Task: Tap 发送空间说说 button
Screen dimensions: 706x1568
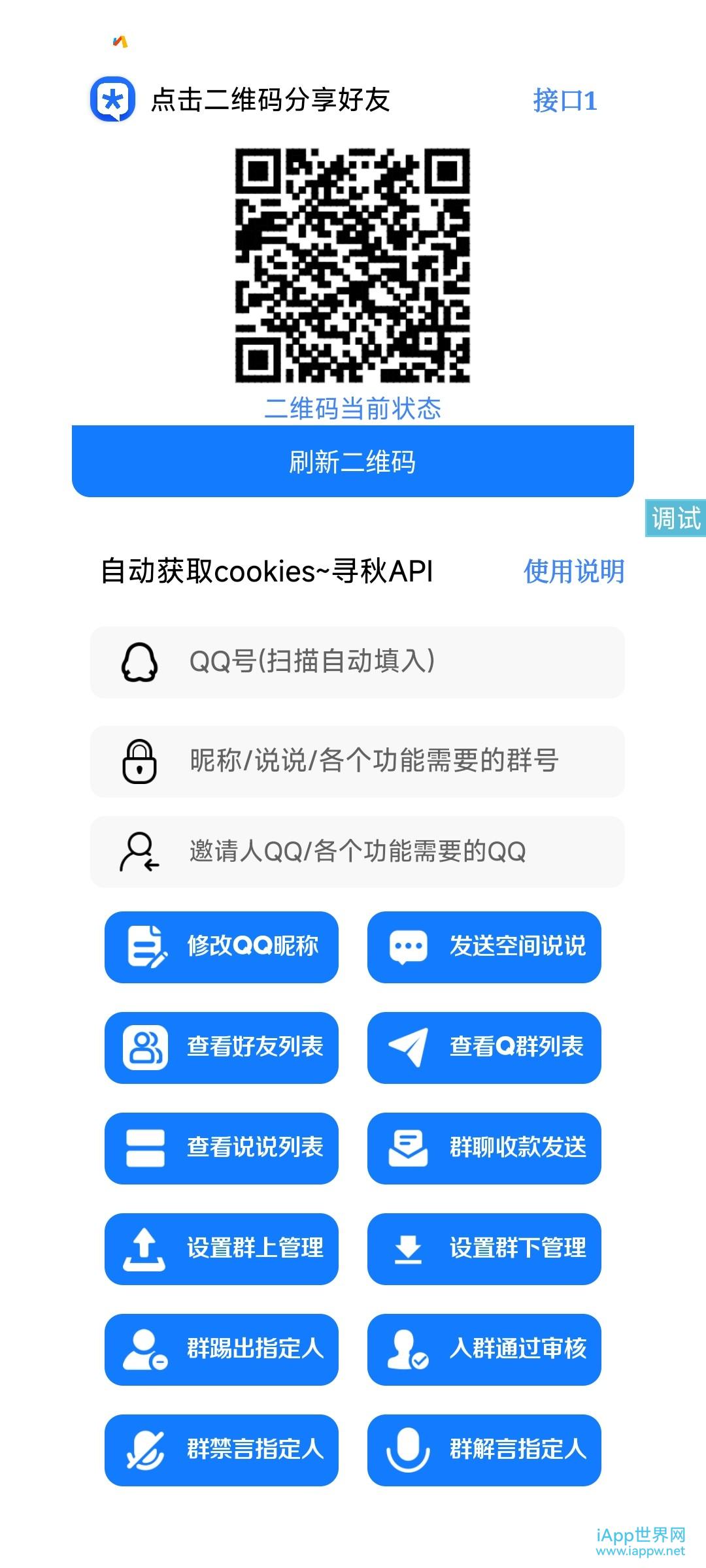Action: click(x=484, y=947)
